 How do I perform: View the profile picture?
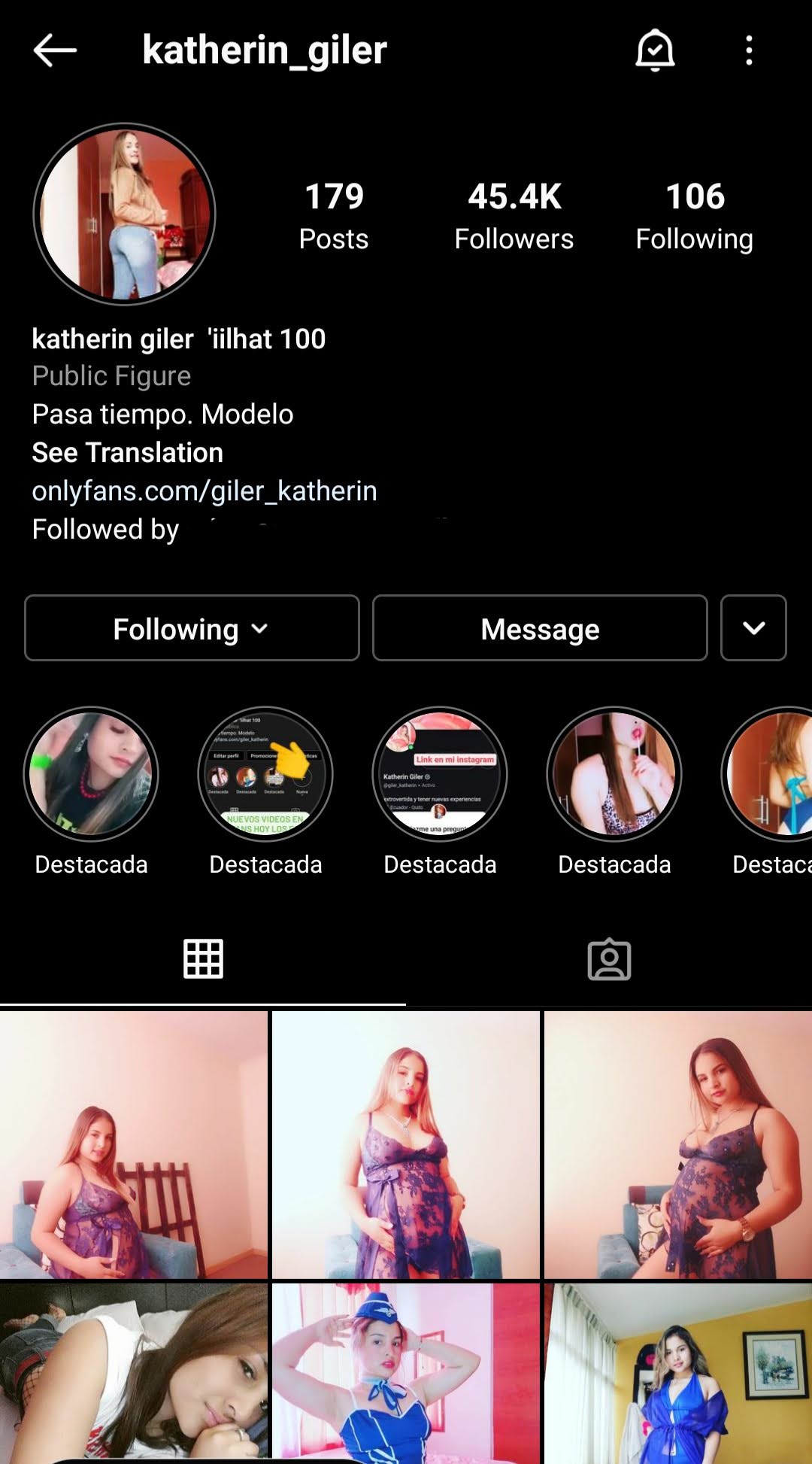click(x=125, y=214)
